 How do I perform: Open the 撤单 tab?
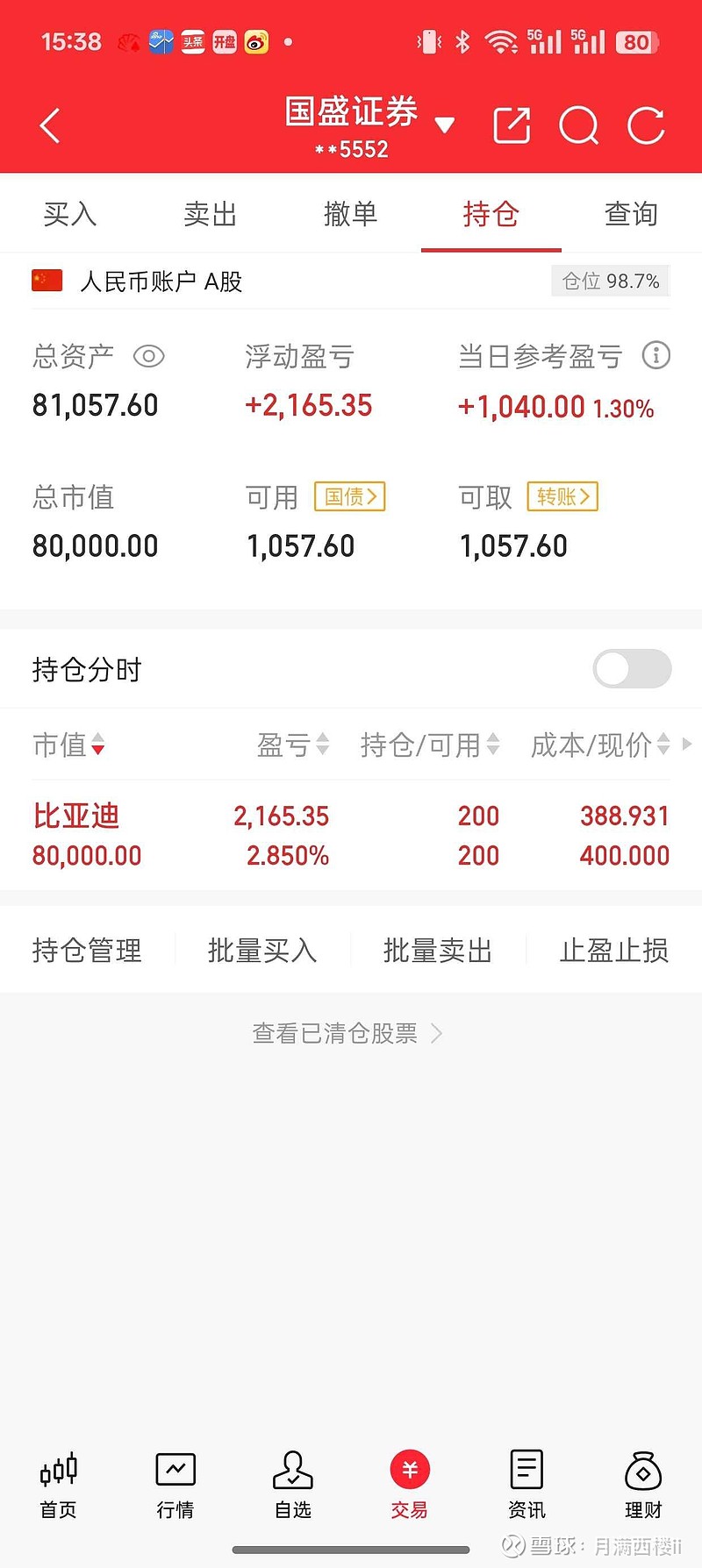click(x=350, y=214)
